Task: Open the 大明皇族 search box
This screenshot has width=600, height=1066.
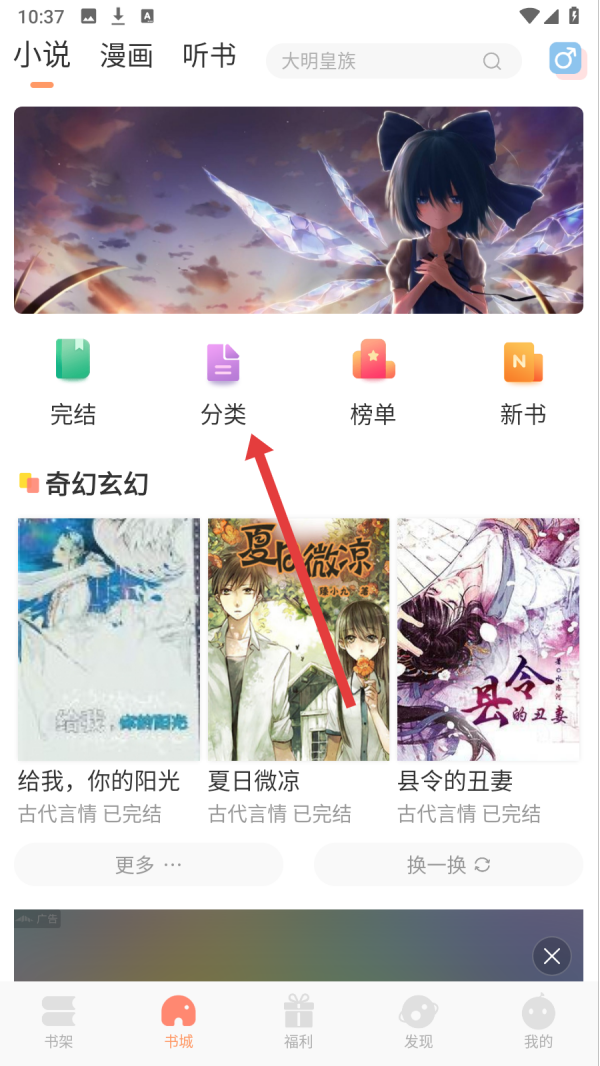Action: point(393,61)
